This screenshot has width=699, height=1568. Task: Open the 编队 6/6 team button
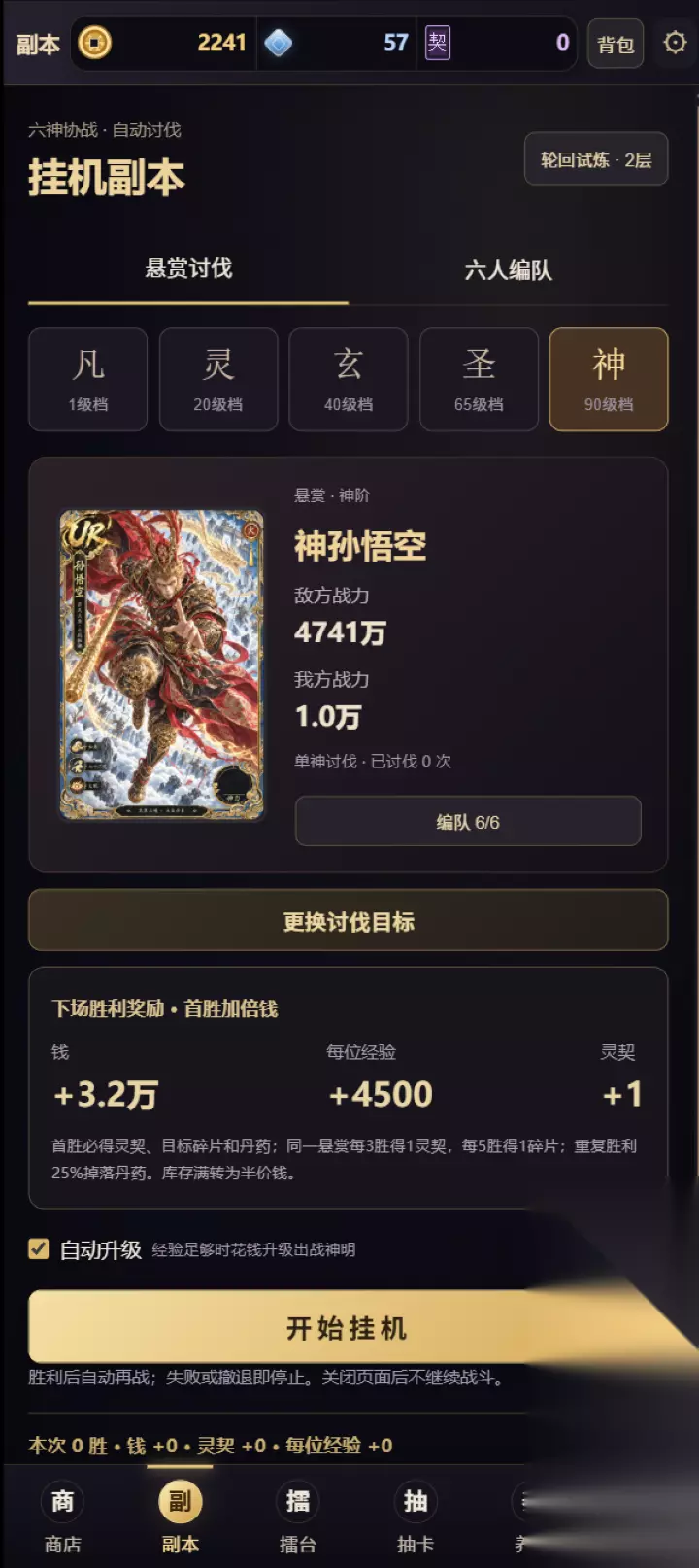(468, 822)
